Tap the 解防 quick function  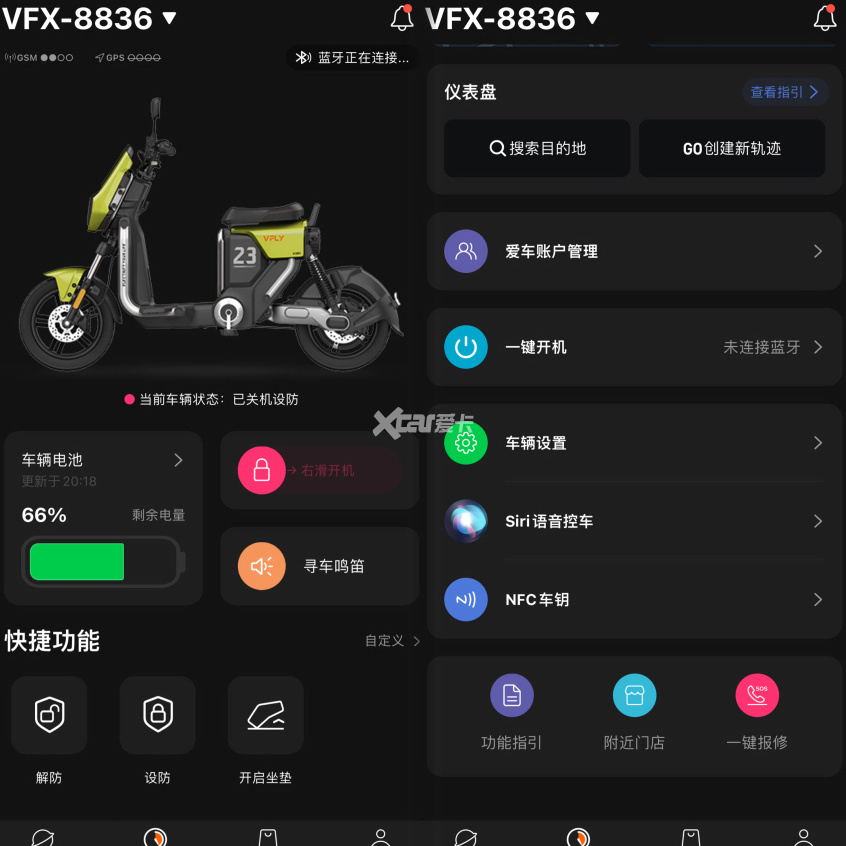pos(49,730)
